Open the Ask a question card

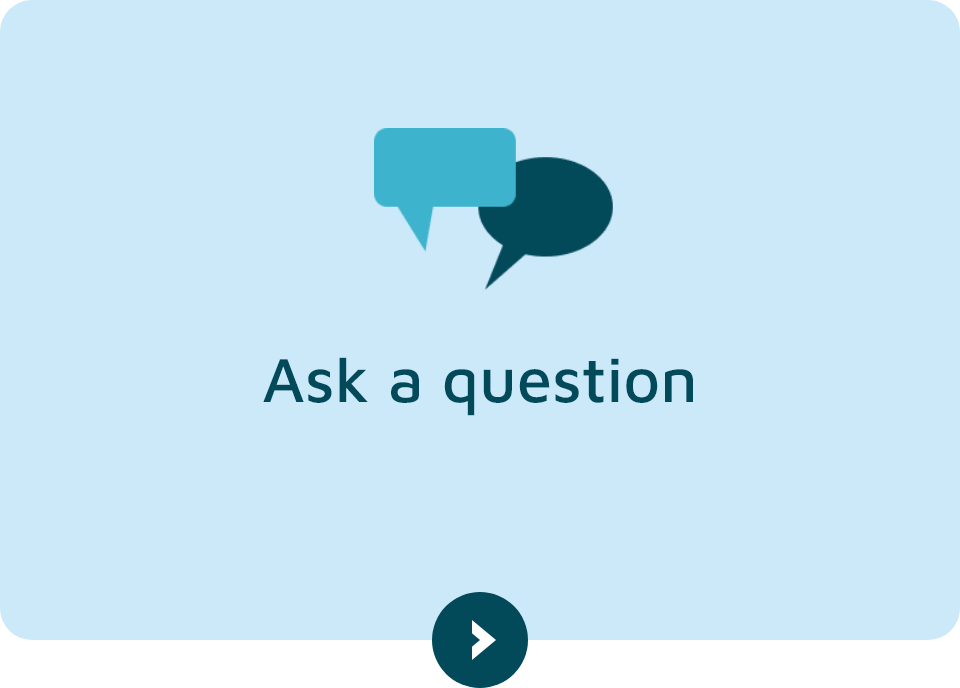pos(480,380)
